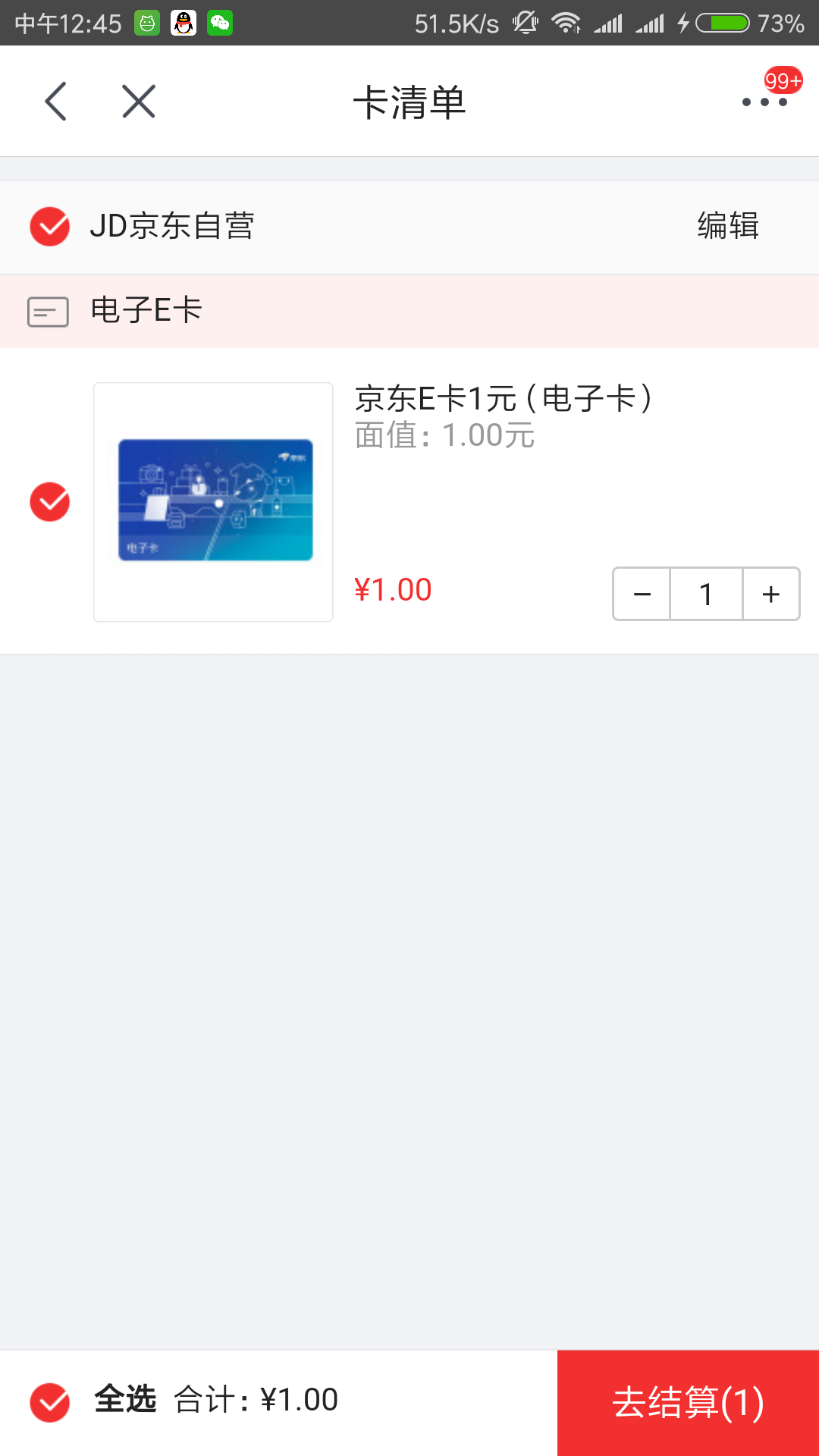Tap the Wi-Fi icon in the status bar
Image resolution: width=819 pixels, height=1456 pixels.
(x=566, y=23)
